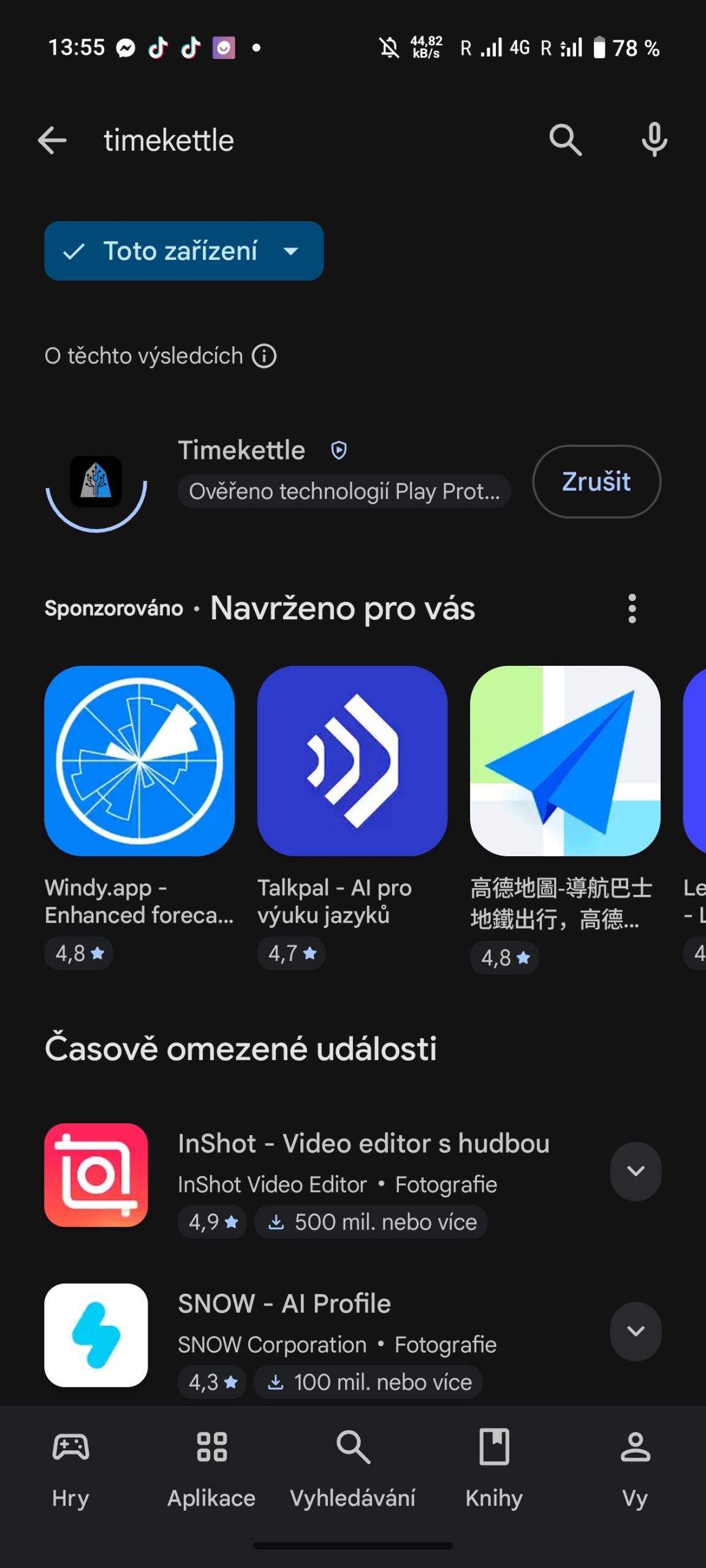Image resolution: width=706 pixels, height=1568 pixels.
Task: Open the sponsored section overflow menu
Action: 632,608
